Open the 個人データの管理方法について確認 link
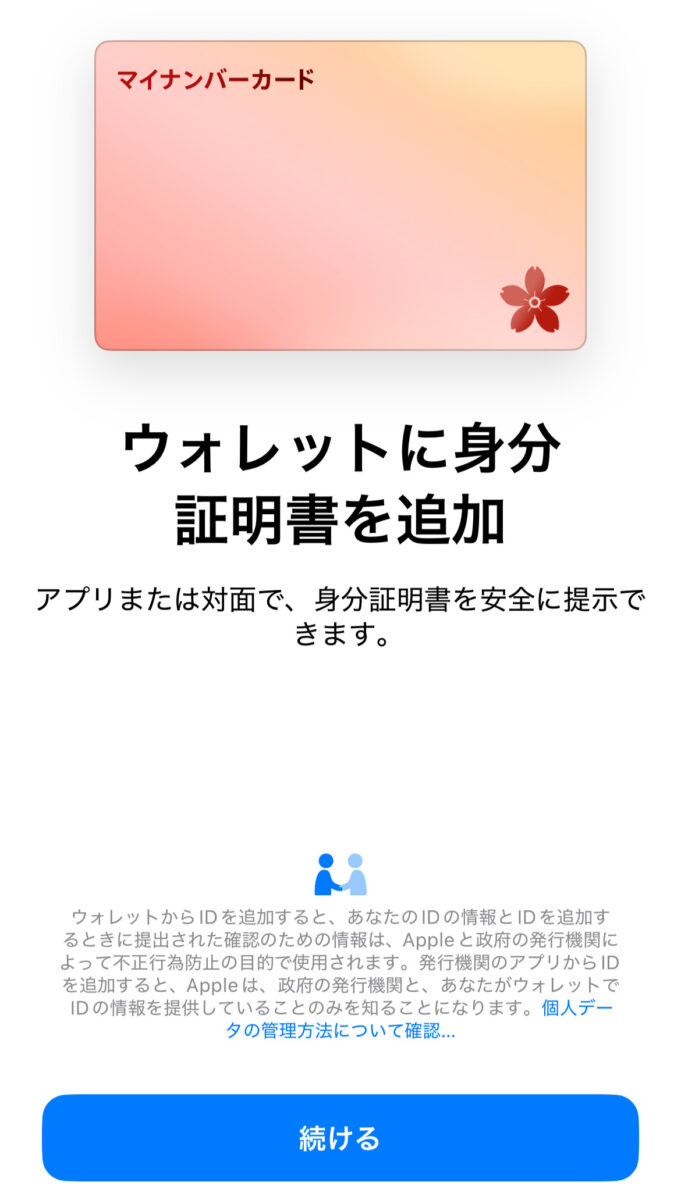This screenshot has width=681, height=1200. [x=340, y=1031]
